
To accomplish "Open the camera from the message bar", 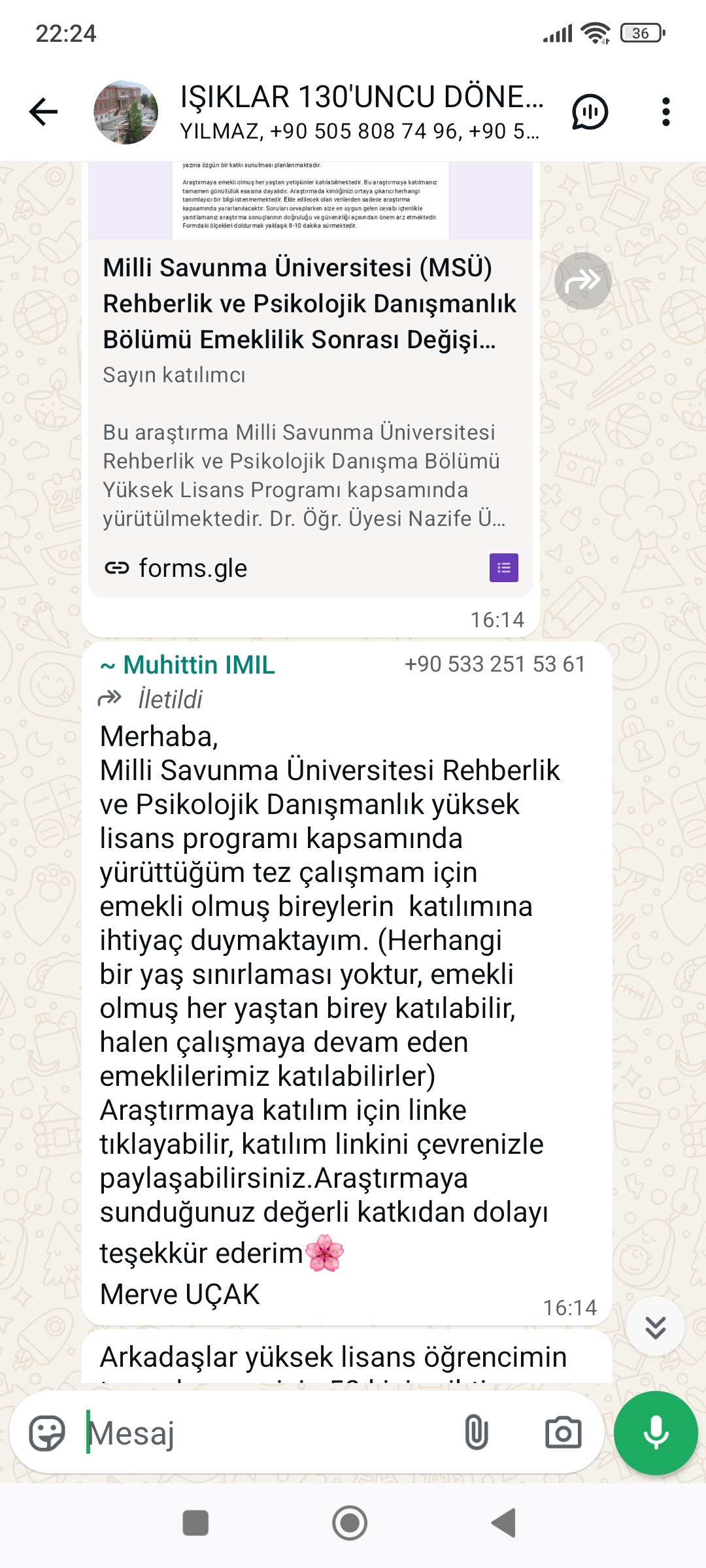I will click(x=563, y=1433).
